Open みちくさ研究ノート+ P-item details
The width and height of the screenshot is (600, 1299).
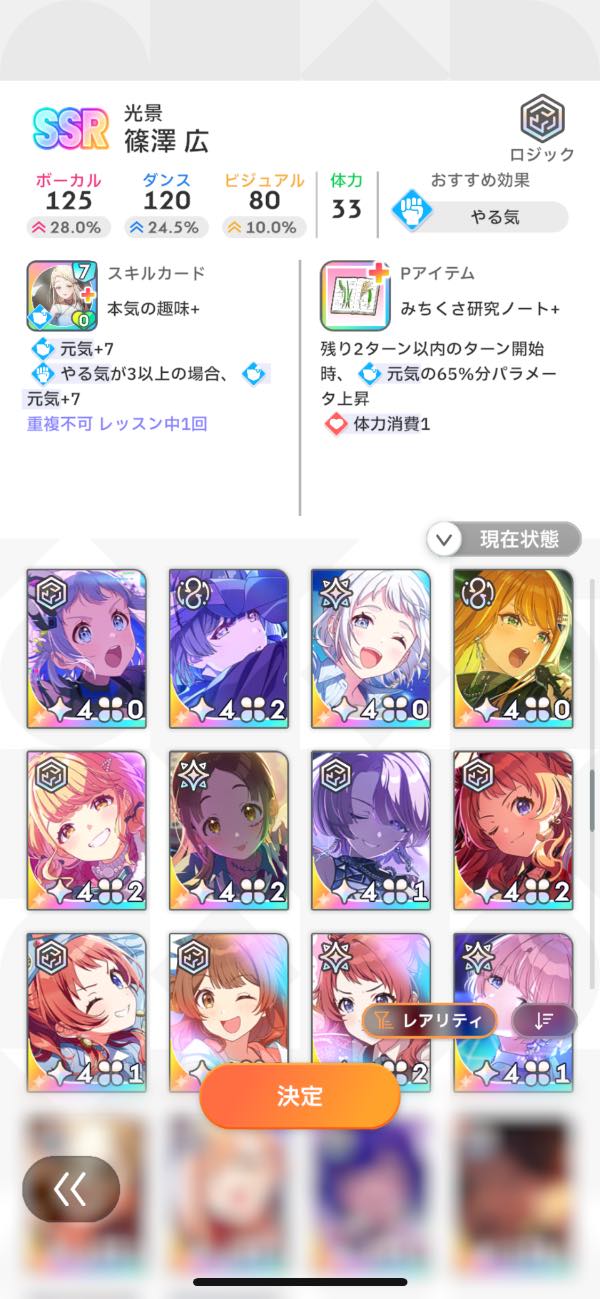click(347, 296)
